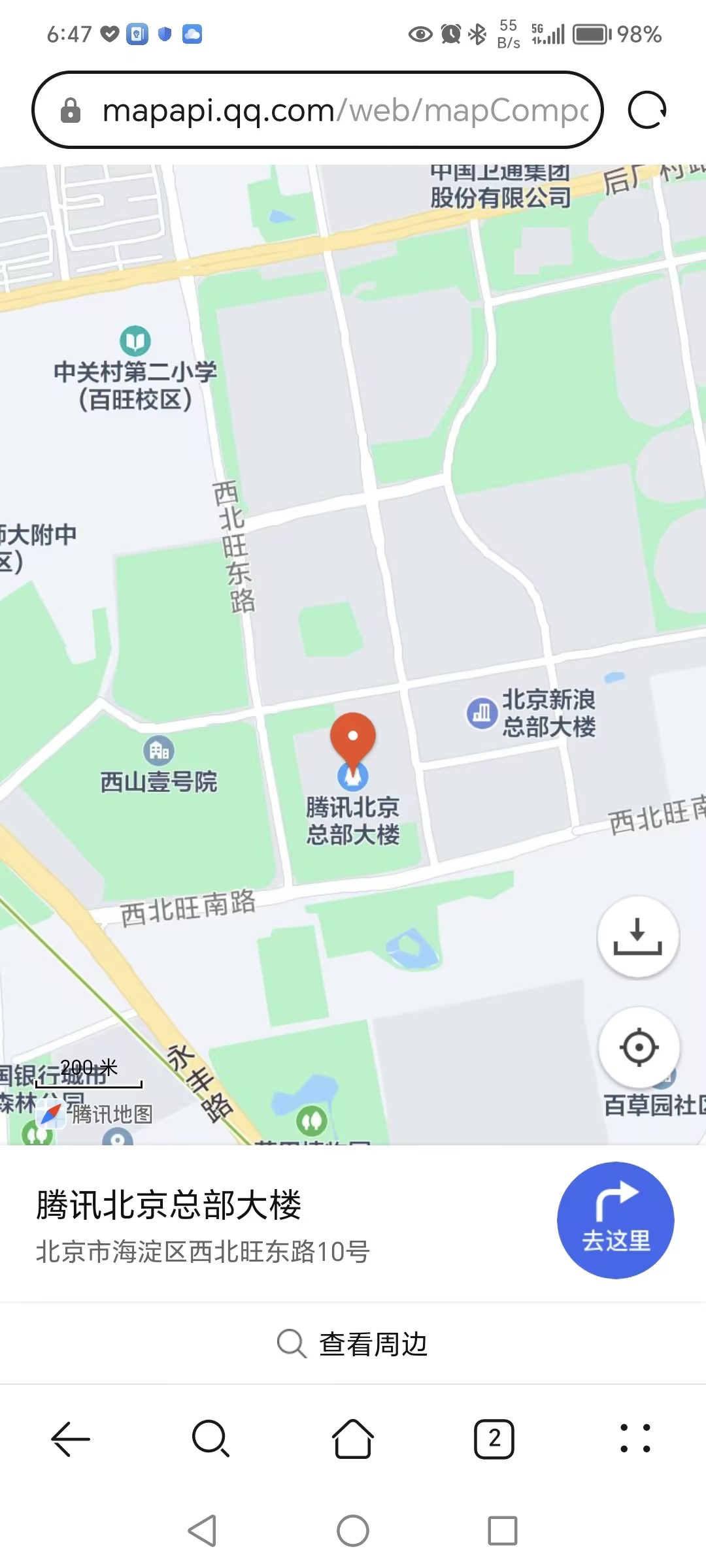Open the tab switcher showing 2 tabs
Viewport: 706px width, 1568px height.
pos(494,1439)
